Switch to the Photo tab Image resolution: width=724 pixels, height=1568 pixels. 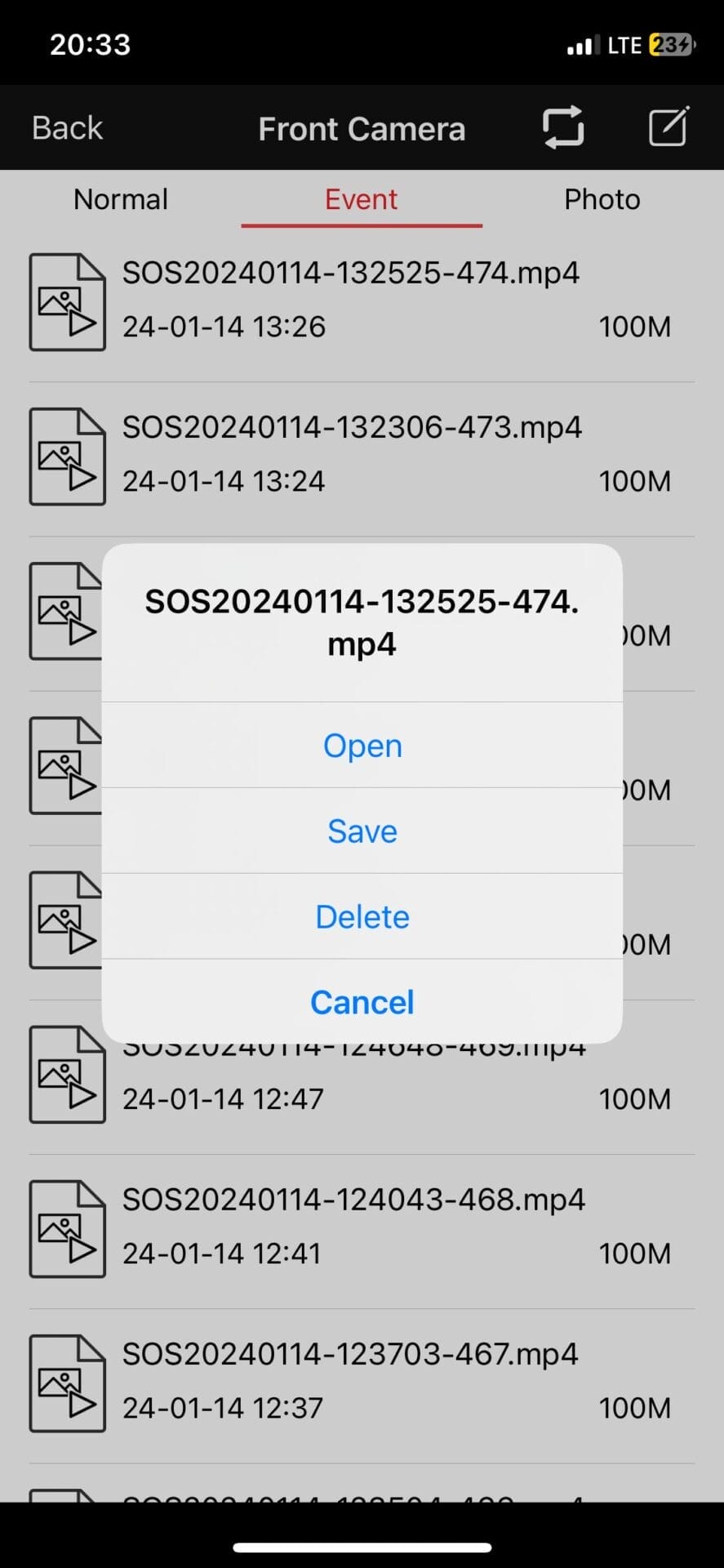(x=602, y=199)
